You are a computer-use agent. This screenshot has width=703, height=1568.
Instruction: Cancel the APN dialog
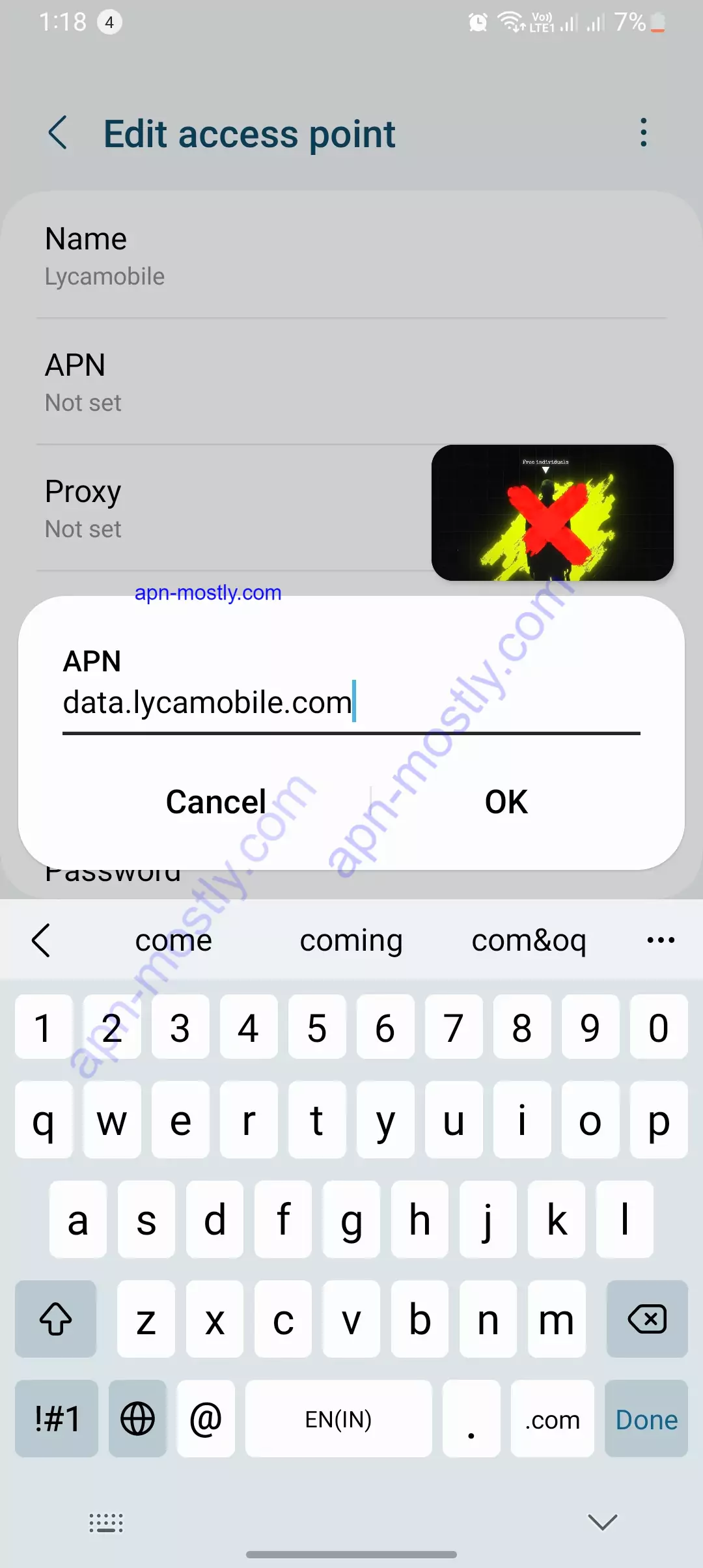pos(216,802)
